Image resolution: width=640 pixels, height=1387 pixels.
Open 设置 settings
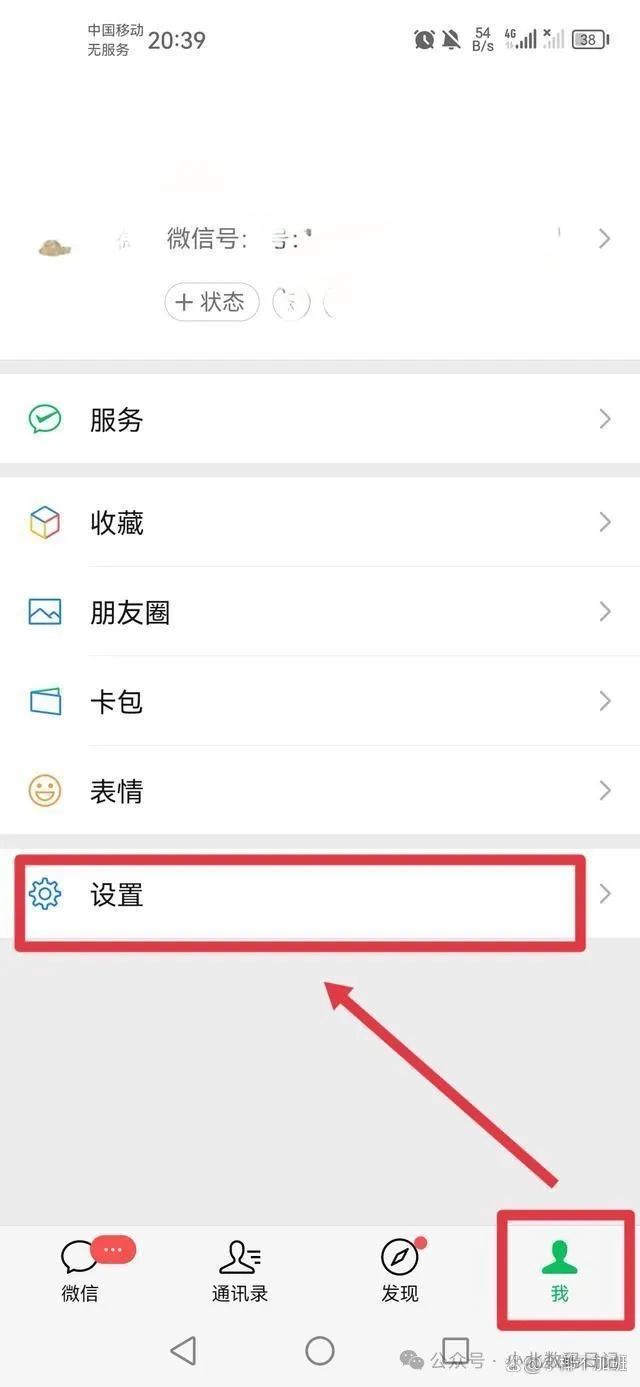(x=320, y=894)
